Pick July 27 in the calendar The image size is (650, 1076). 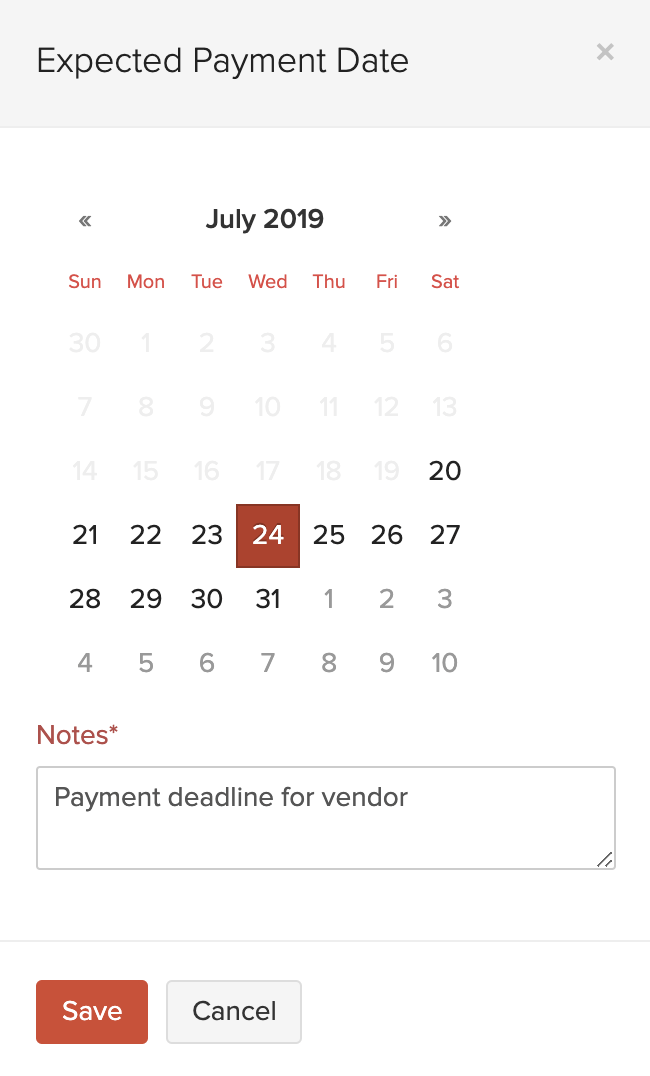[445, 535]
